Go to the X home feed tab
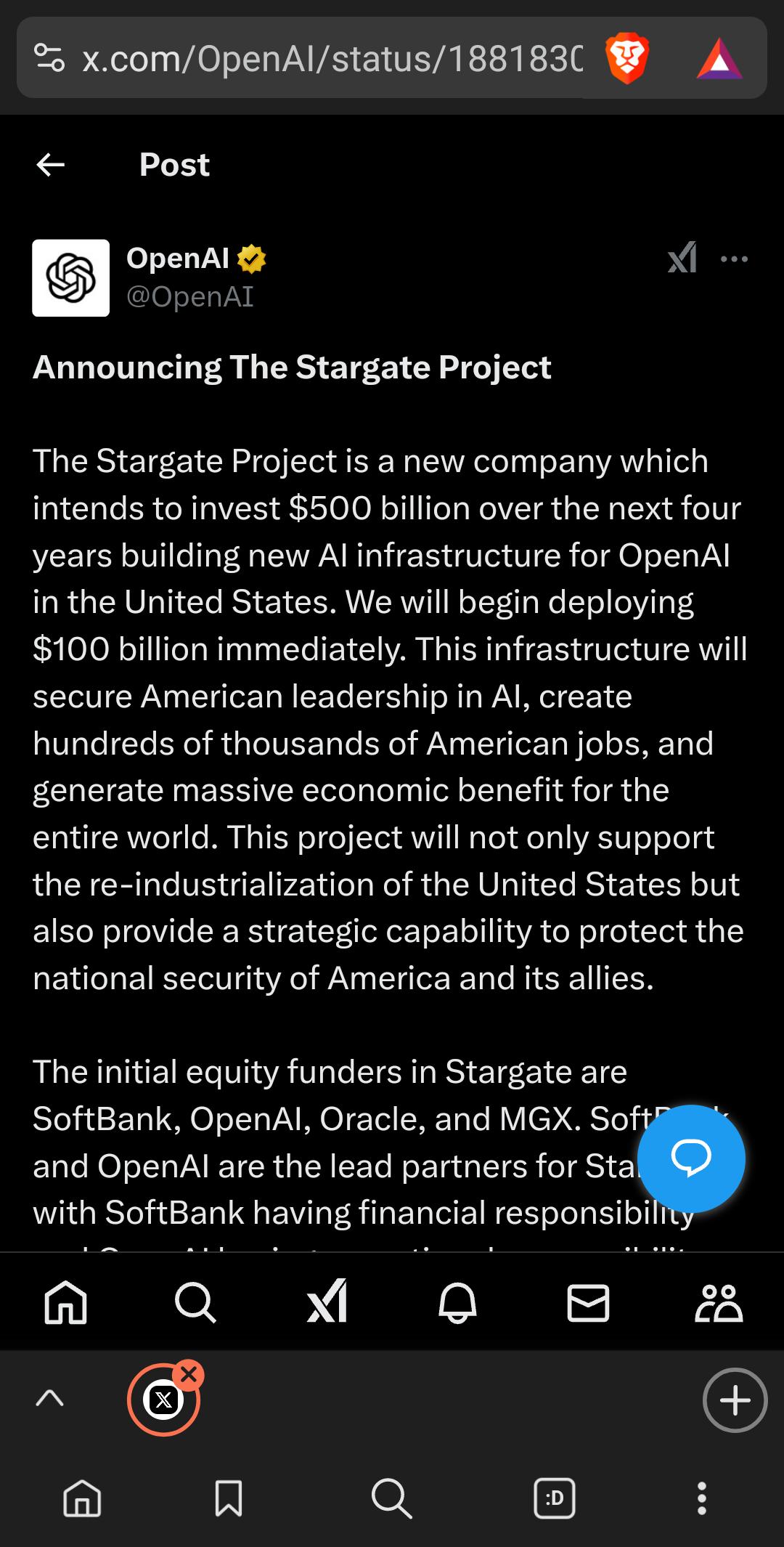Image resolution: width=784 pixels, height=1547 pixels. (x=65, y=1302)
